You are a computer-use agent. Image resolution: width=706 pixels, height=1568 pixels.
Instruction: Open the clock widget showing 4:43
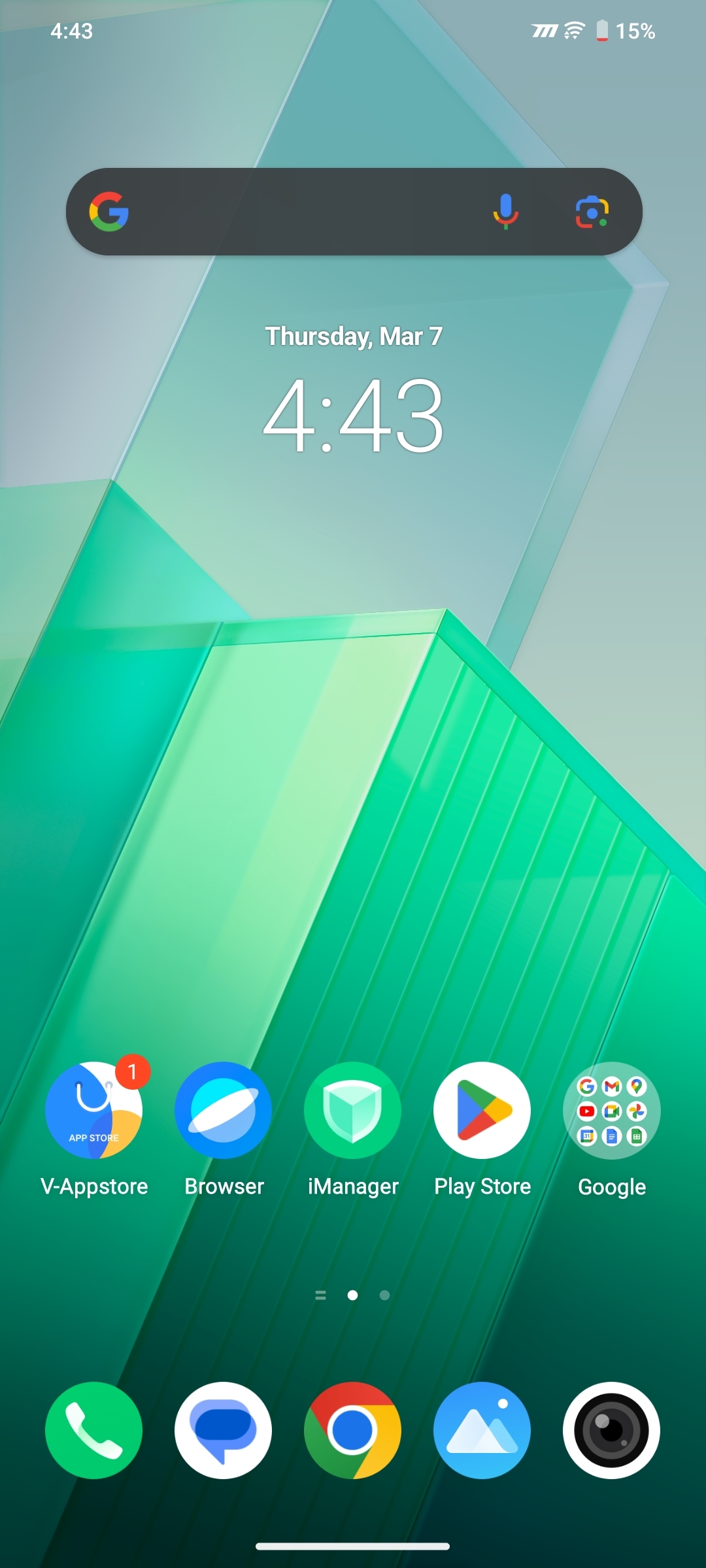point(353,416)
